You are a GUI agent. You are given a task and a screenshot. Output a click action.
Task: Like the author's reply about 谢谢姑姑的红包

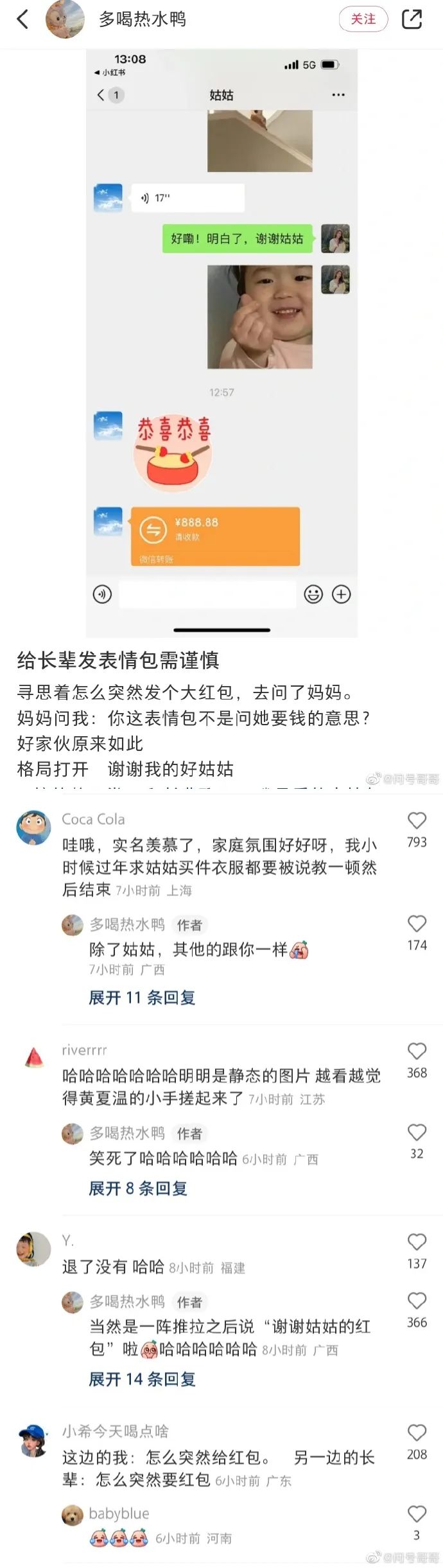point(417,1301)
